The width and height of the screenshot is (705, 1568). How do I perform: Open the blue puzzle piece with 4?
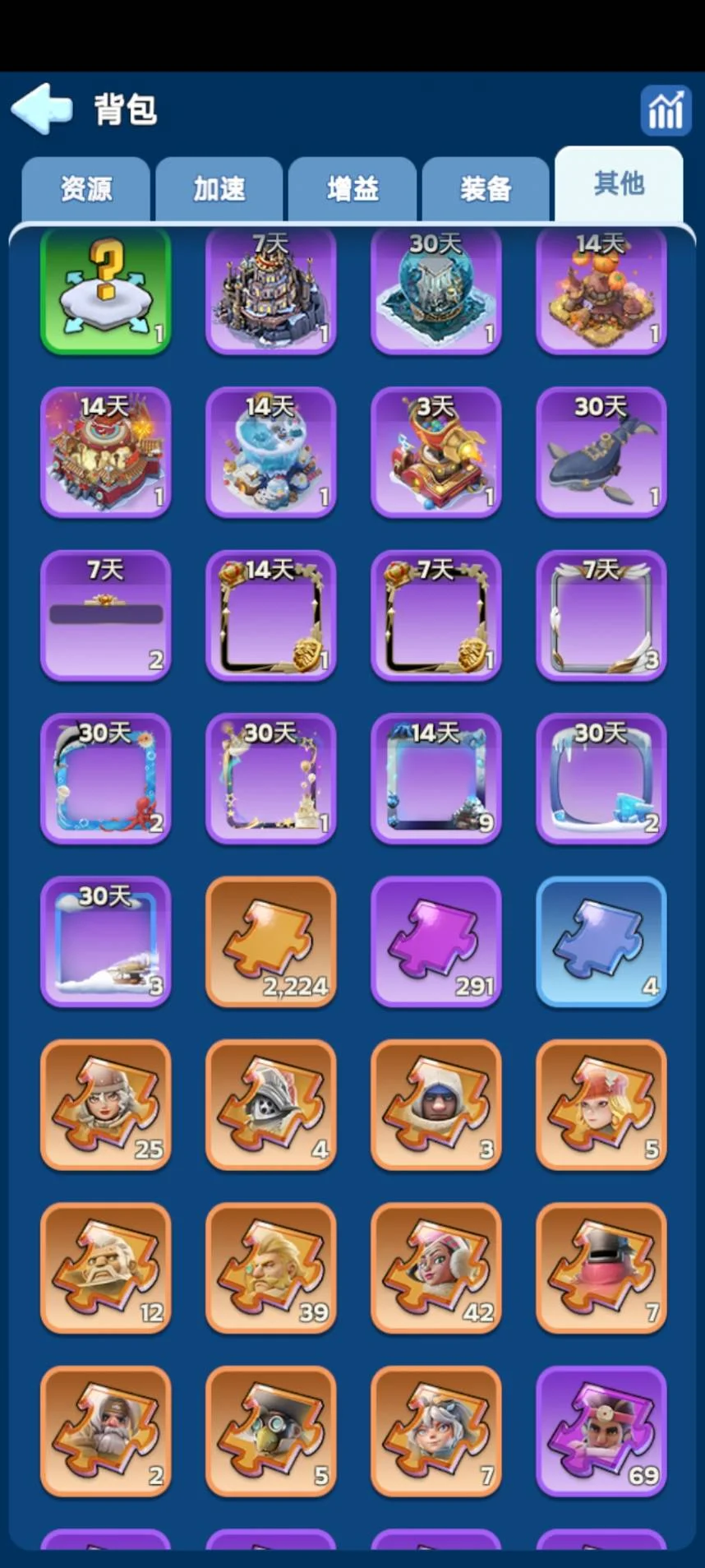coord(601,941)
